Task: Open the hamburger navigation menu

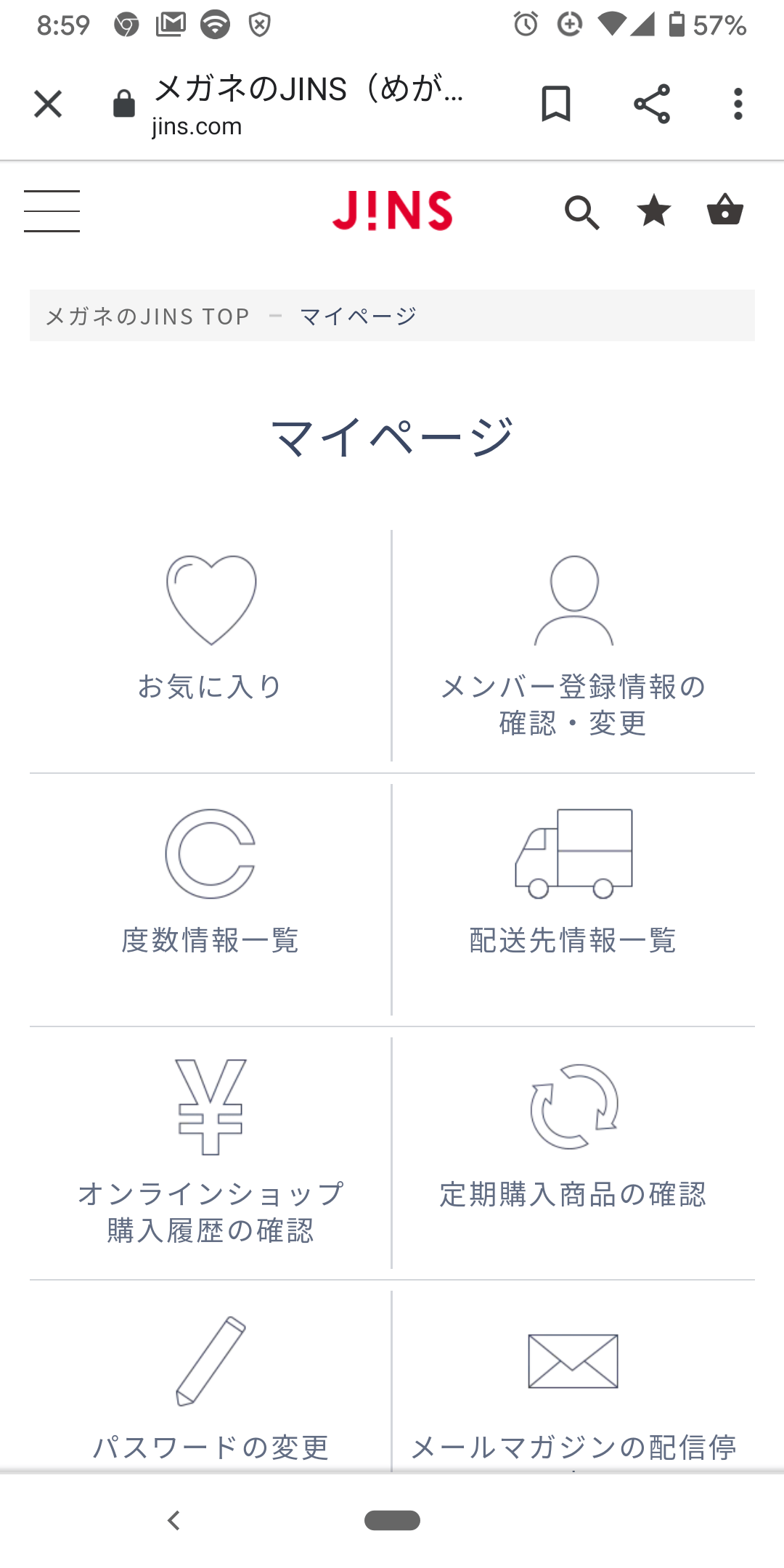Action: tap(52, 211)
